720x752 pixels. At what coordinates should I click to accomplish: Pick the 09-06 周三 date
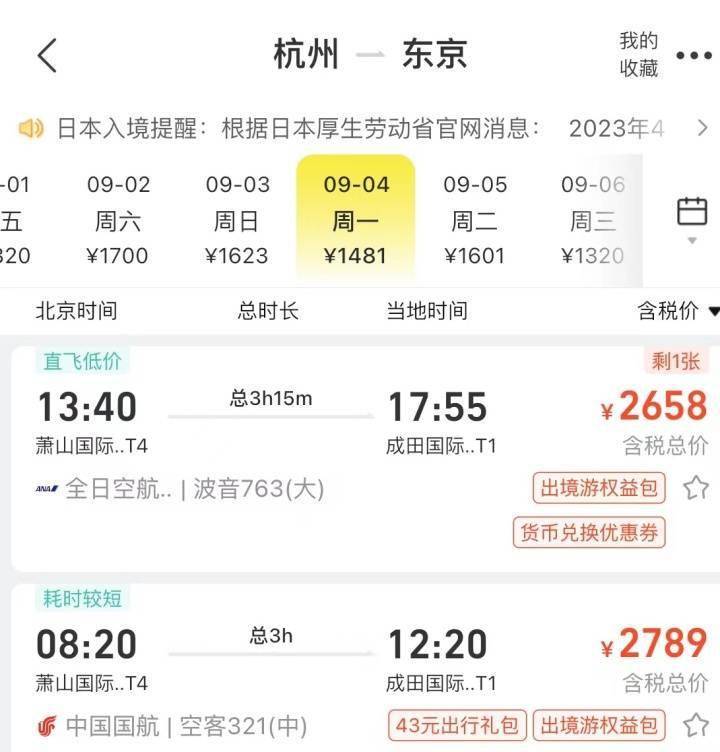coord(593,220)
